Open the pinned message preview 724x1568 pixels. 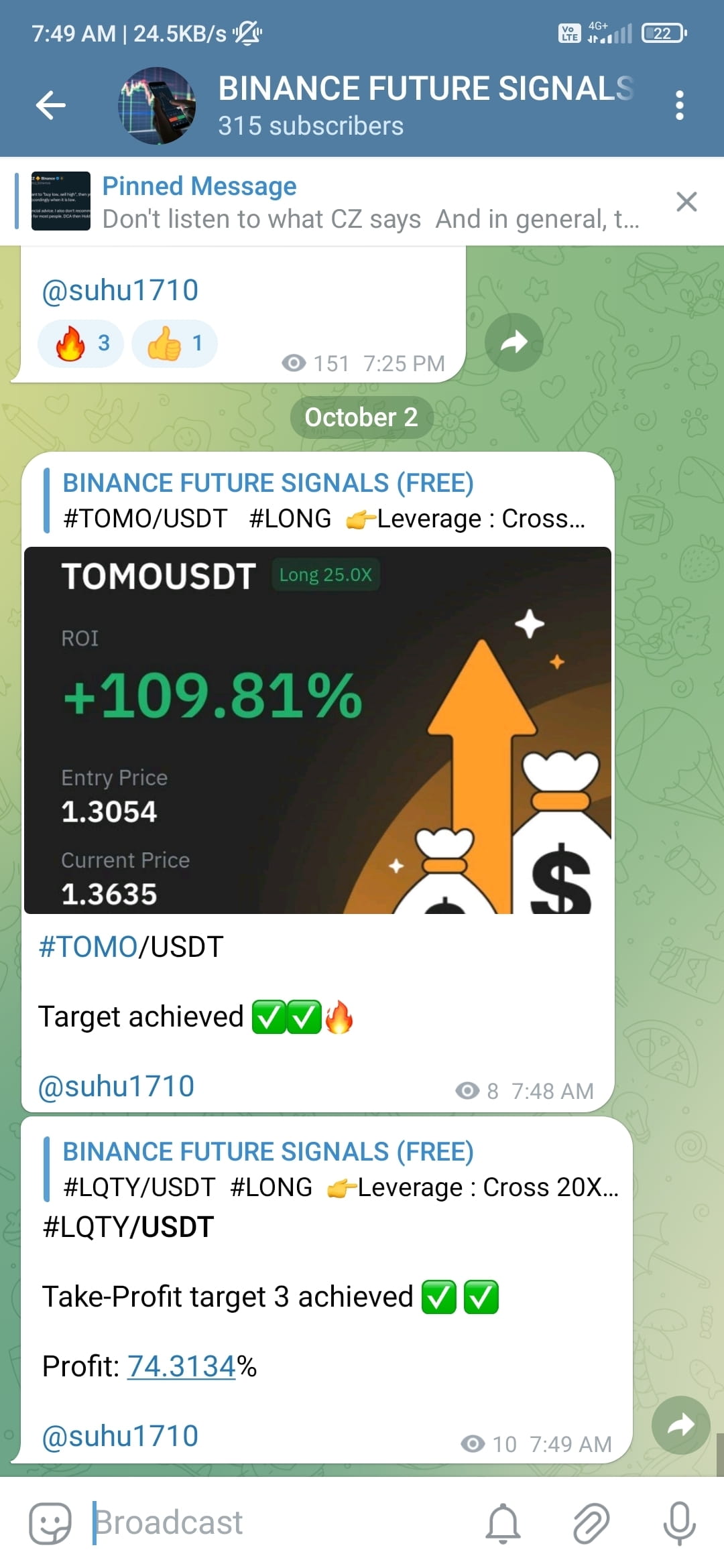[x=335, y=201]
